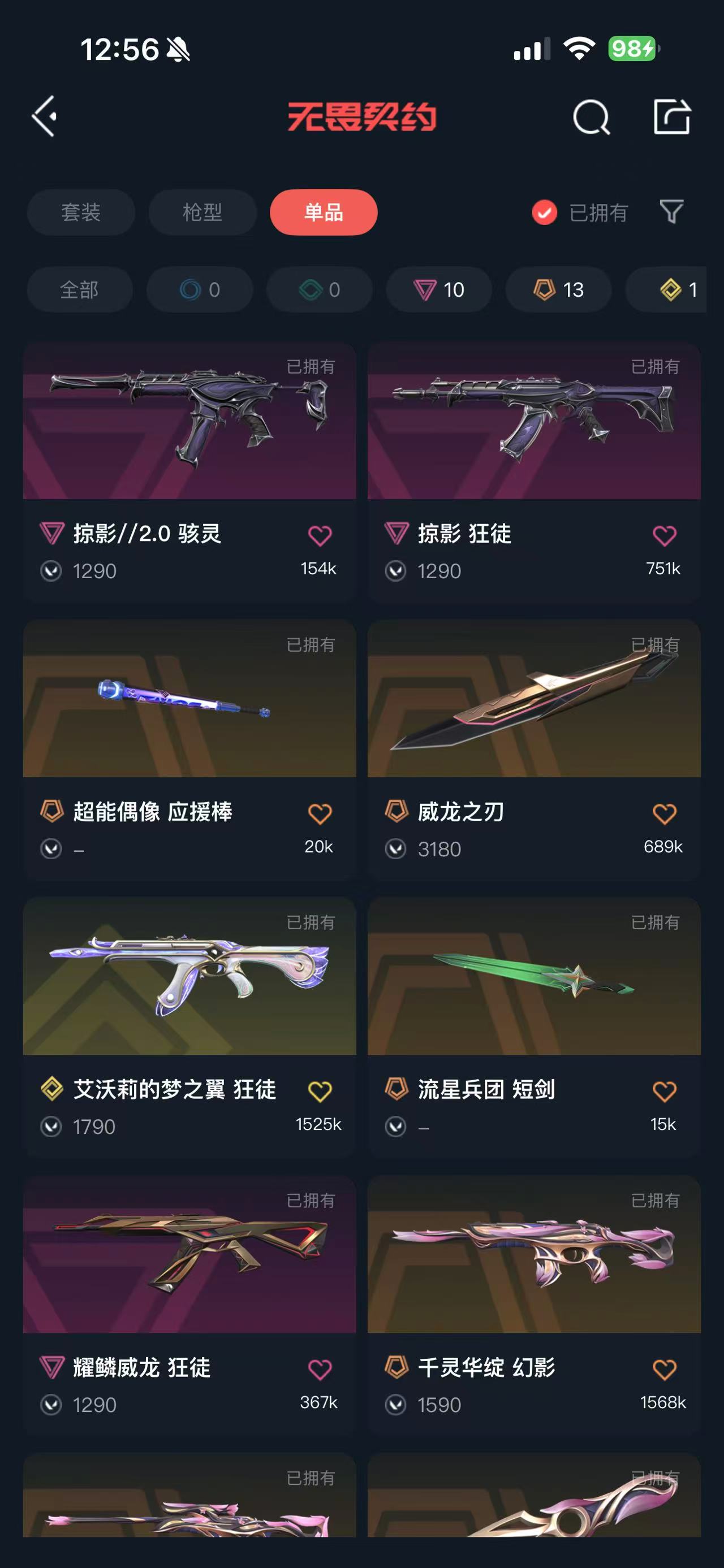Viewport: 724px width, 1568px height.
Task: Open the 艾沃莉的梦之翼 狂徒 card
Action: point(189,1028)
